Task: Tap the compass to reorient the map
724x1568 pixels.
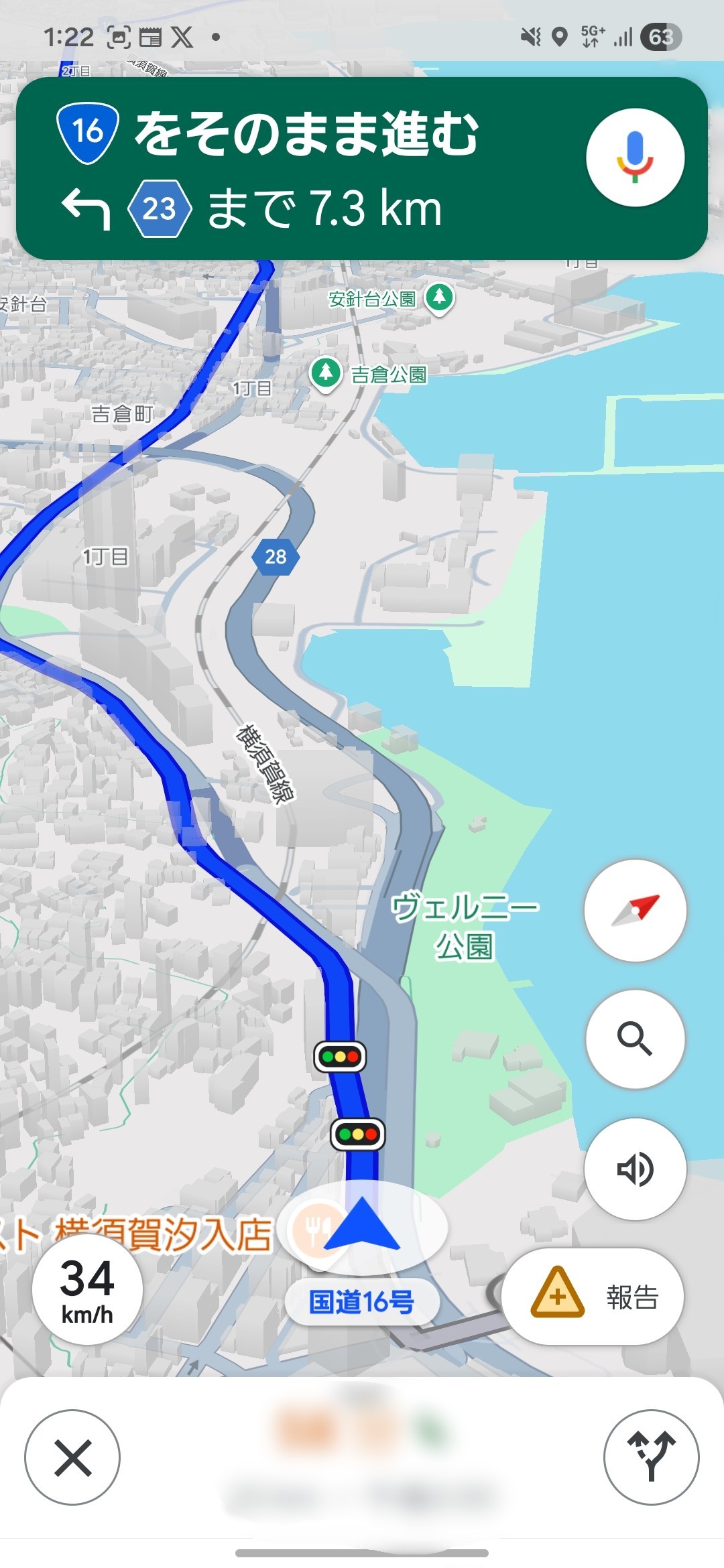Action: point(635,910)
